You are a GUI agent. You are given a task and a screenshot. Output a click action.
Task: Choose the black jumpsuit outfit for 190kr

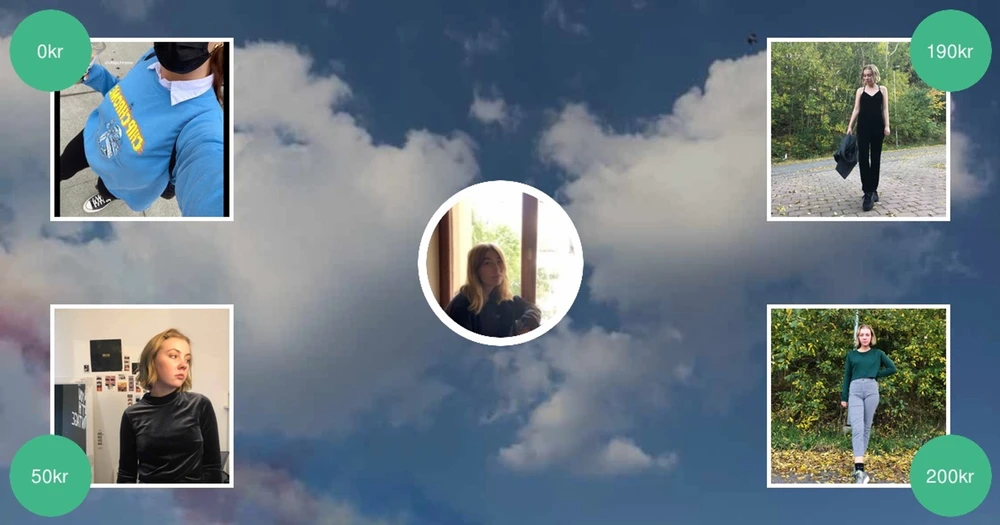(x=858, y=129)
